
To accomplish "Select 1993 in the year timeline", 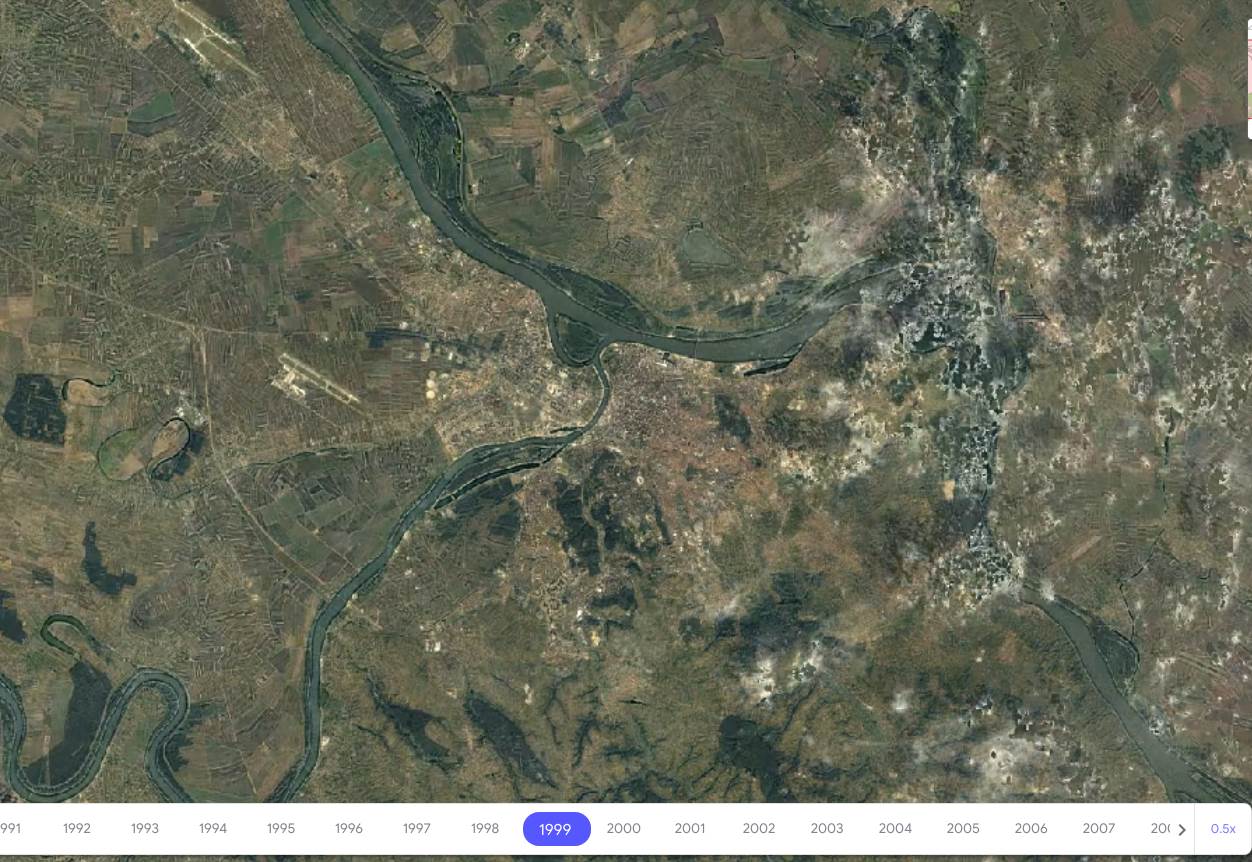I will (145, 828).
